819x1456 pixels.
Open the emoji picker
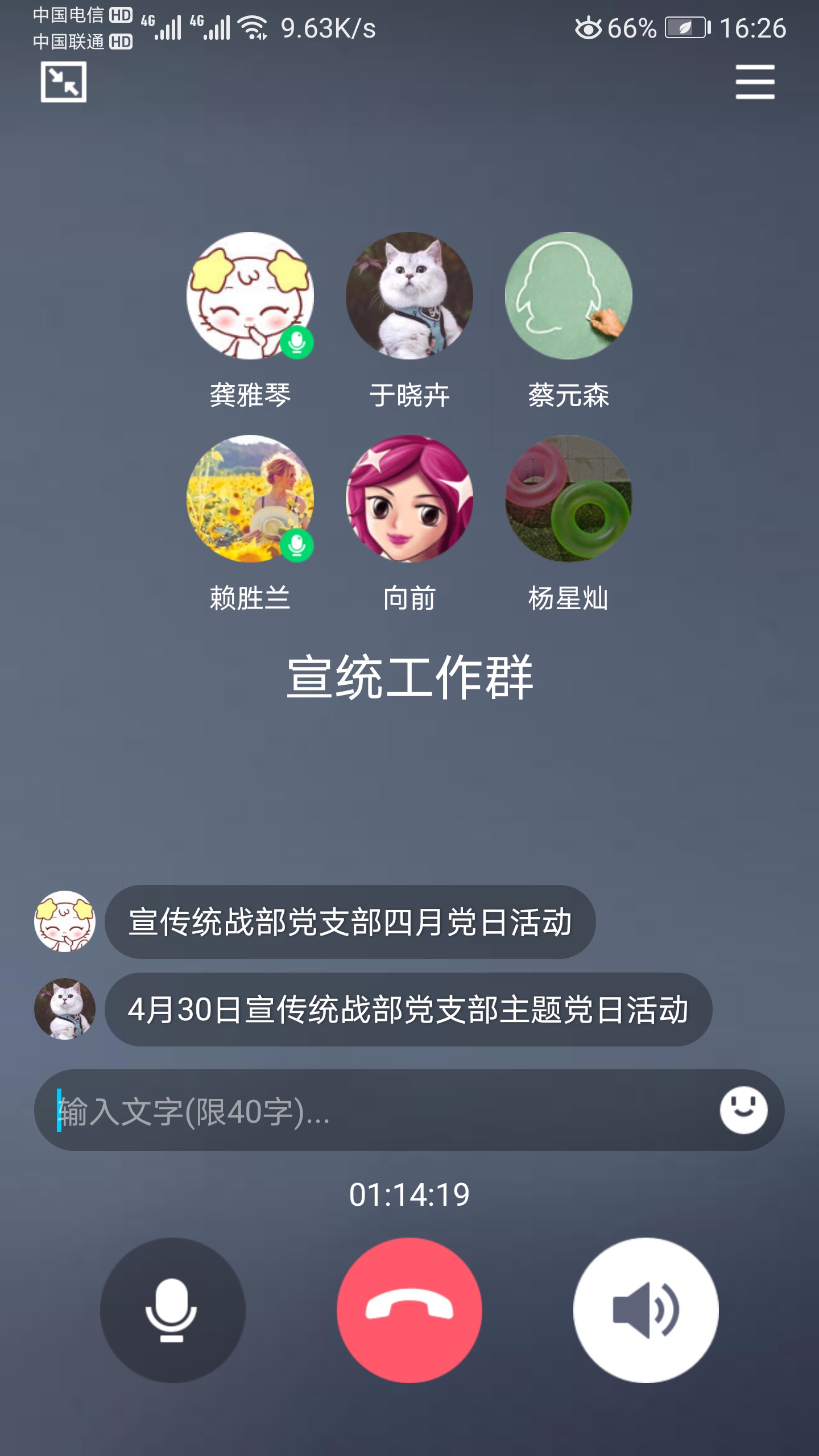coord(743,1110)
